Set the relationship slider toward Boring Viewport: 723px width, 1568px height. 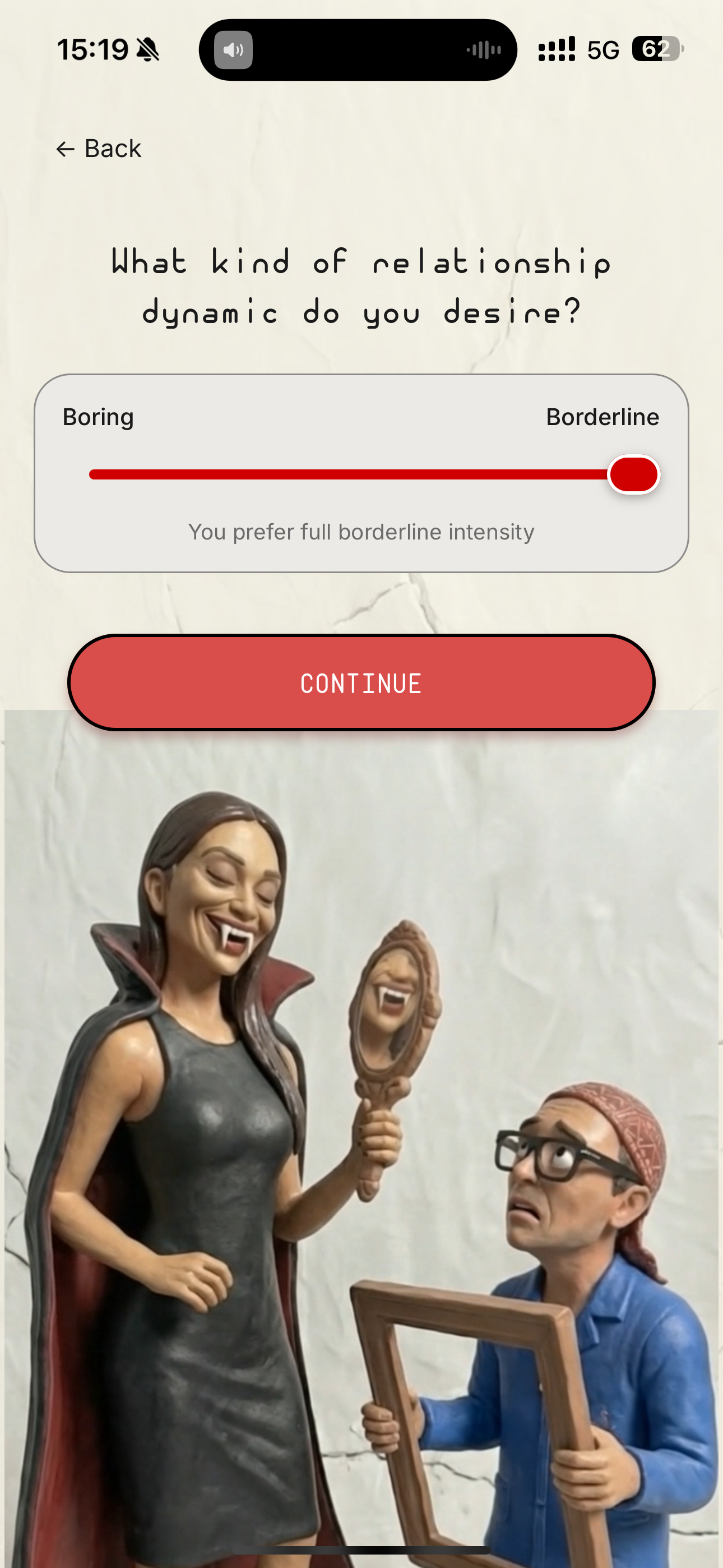152,474
